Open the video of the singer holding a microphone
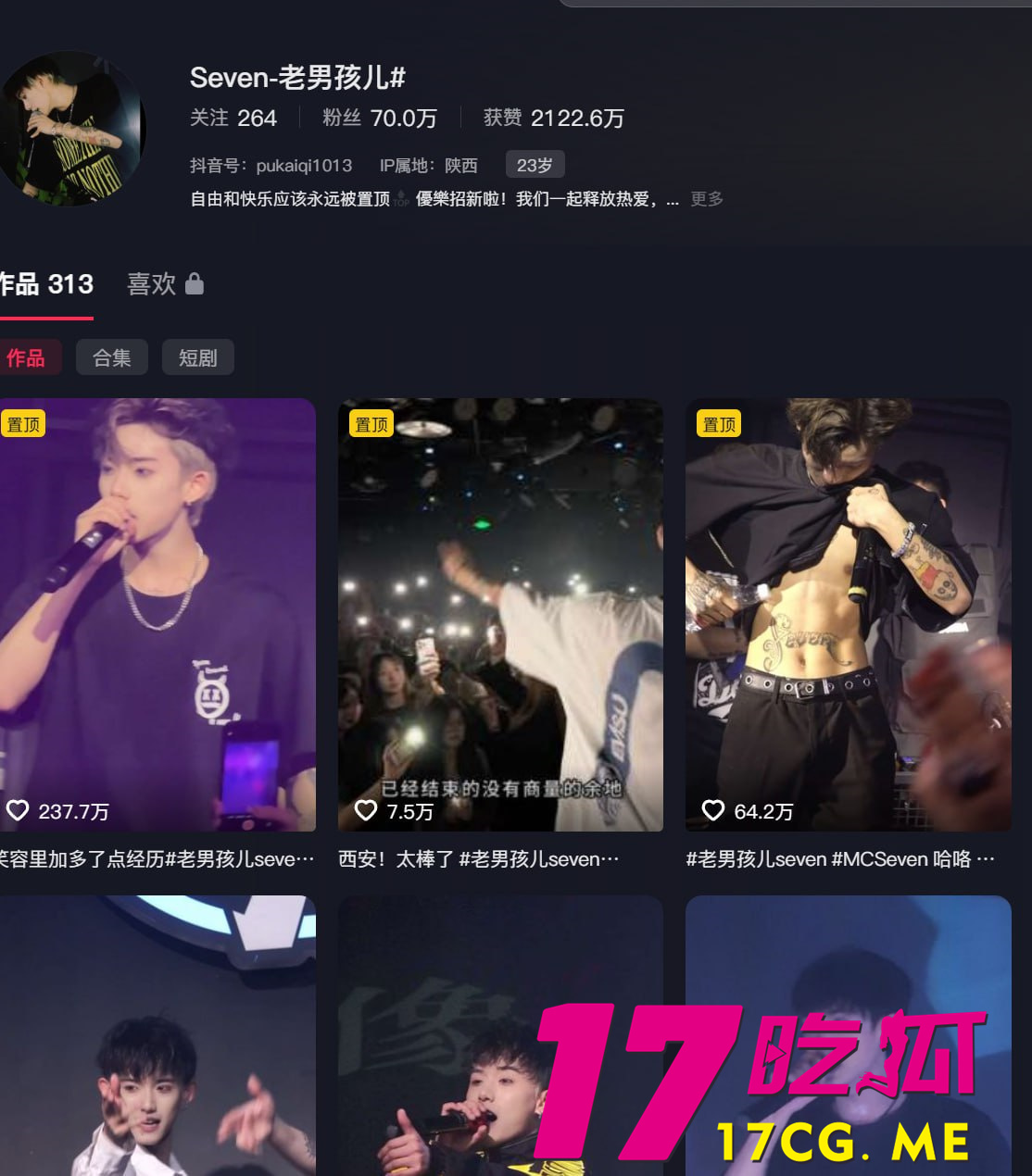This screenshot has width=1032, height=1176. [x=435, y=1037]
